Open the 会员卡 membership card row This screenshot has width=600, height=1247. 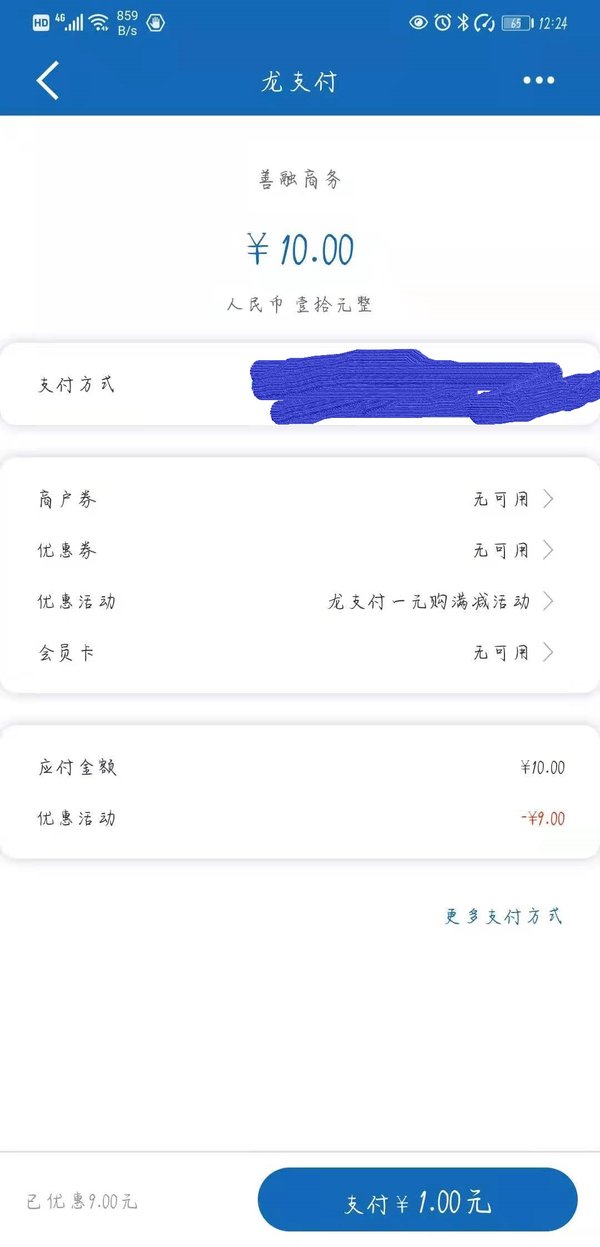pos(300,653)
